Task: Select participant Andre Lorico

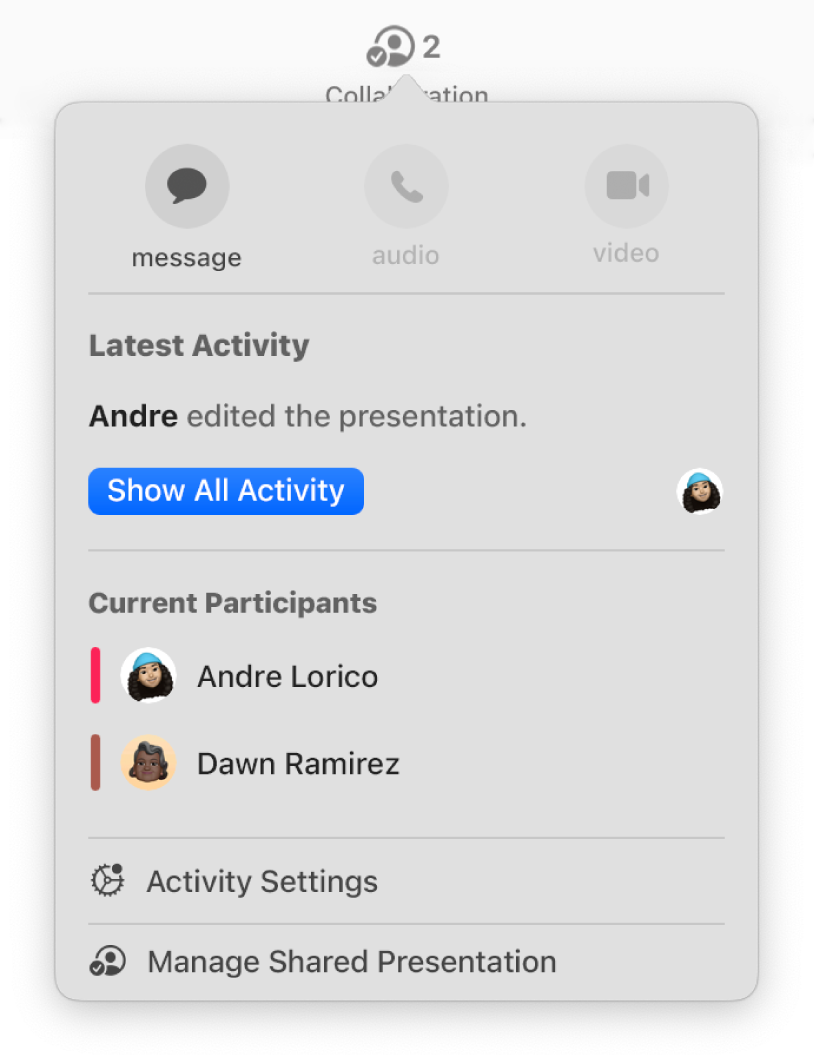Action: click(287, 676)
